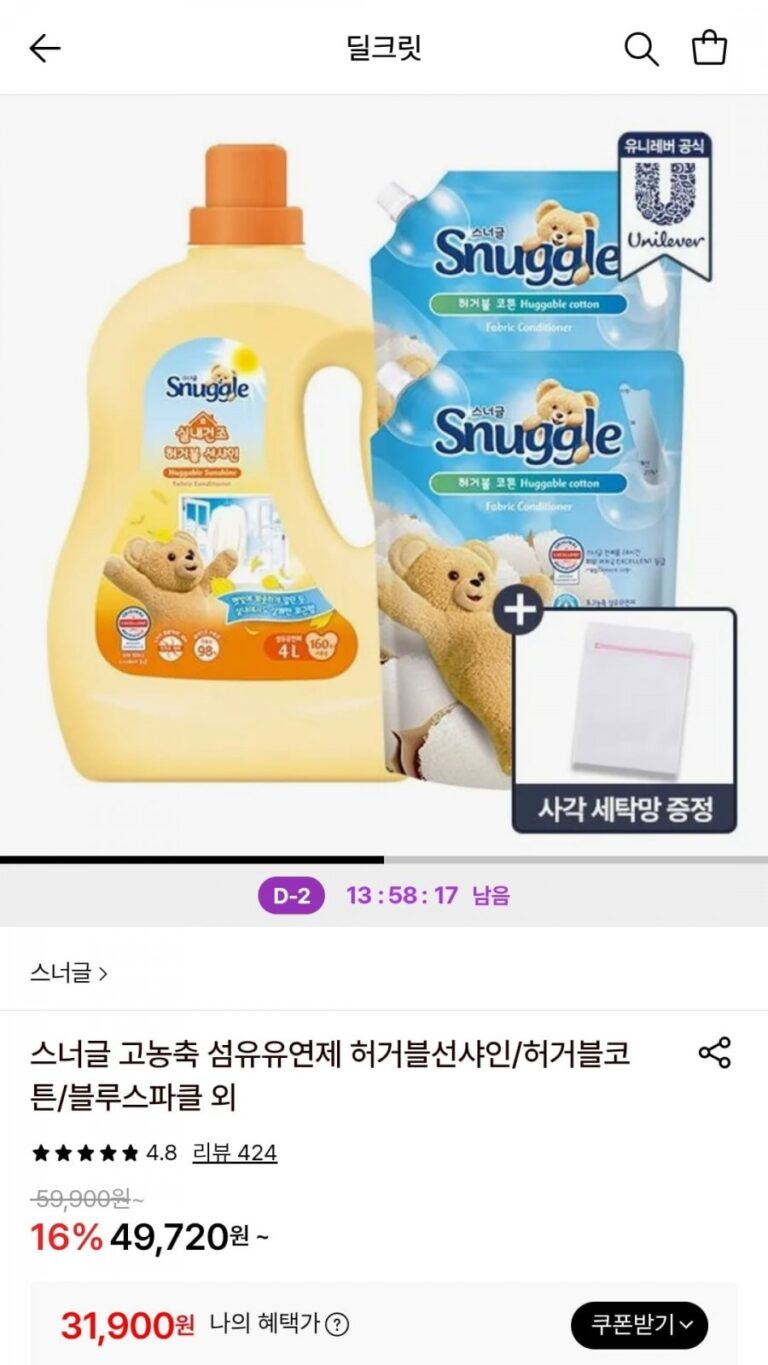
Task: Open the Snuggle product image
Action: [384, 475]
